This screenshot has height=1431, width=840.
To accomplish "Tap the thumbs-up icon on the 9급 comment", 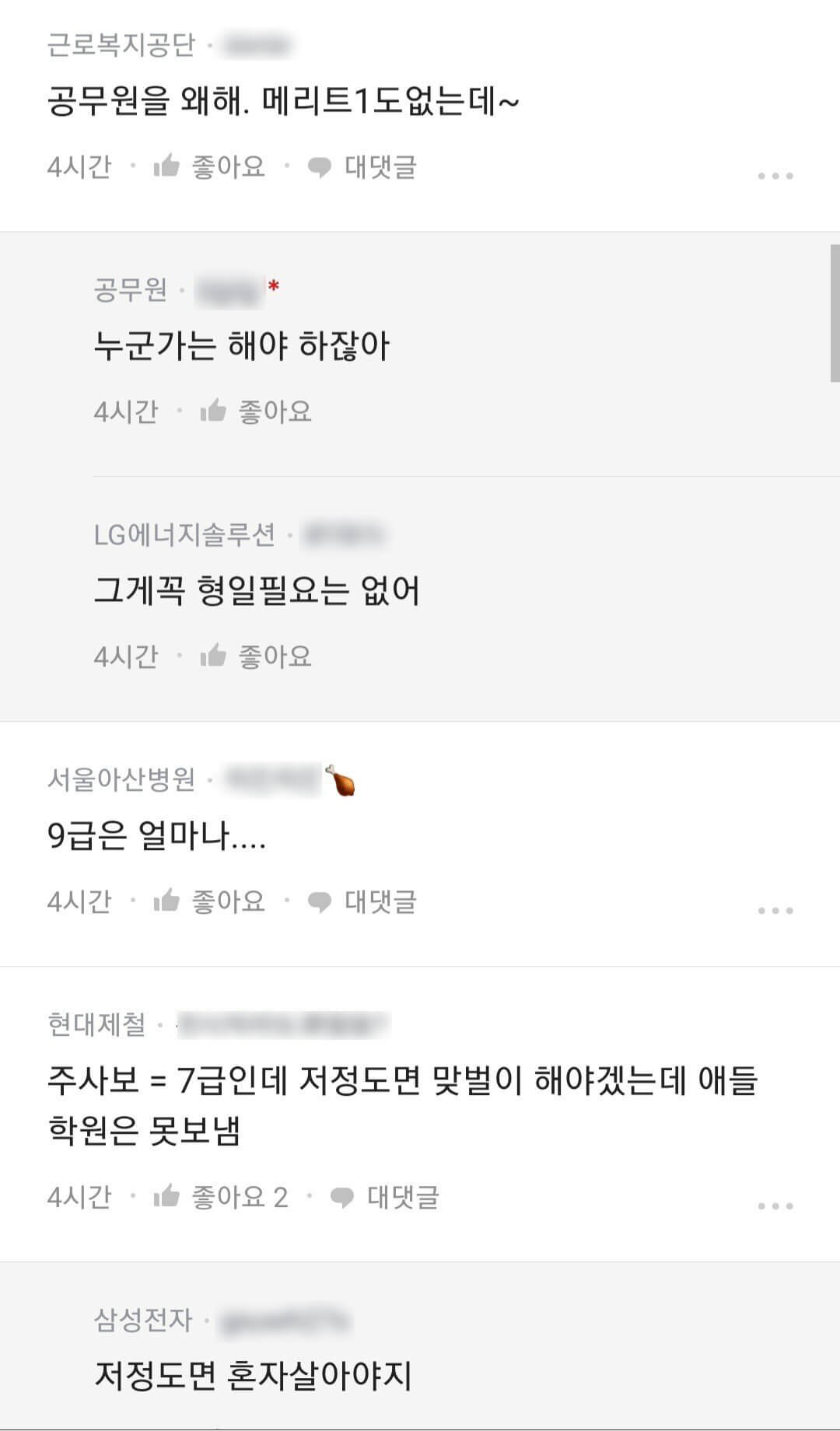I will pyautogui.click(x=168, y=901).
